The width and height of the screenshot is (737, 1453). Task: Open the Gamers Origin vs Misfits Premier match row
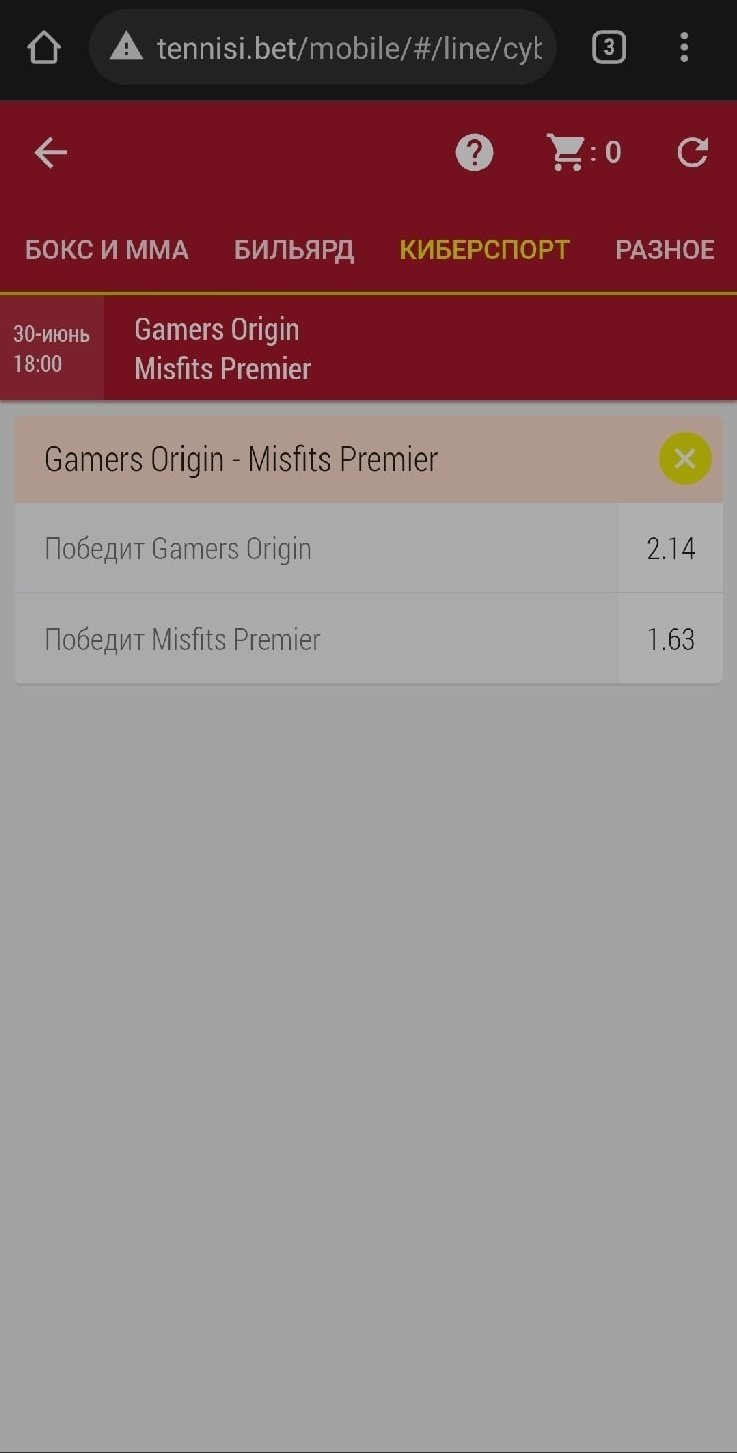click(400, 349)
